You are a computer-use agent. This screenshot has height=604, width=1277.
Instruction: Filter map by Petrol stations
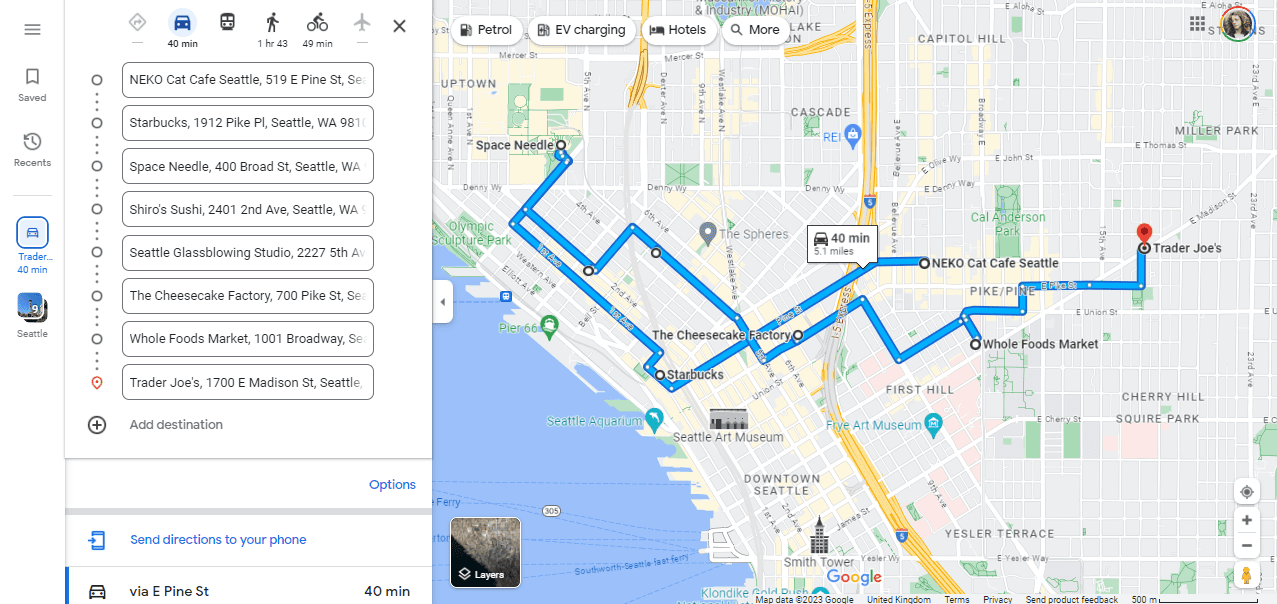tap(486, 30)
